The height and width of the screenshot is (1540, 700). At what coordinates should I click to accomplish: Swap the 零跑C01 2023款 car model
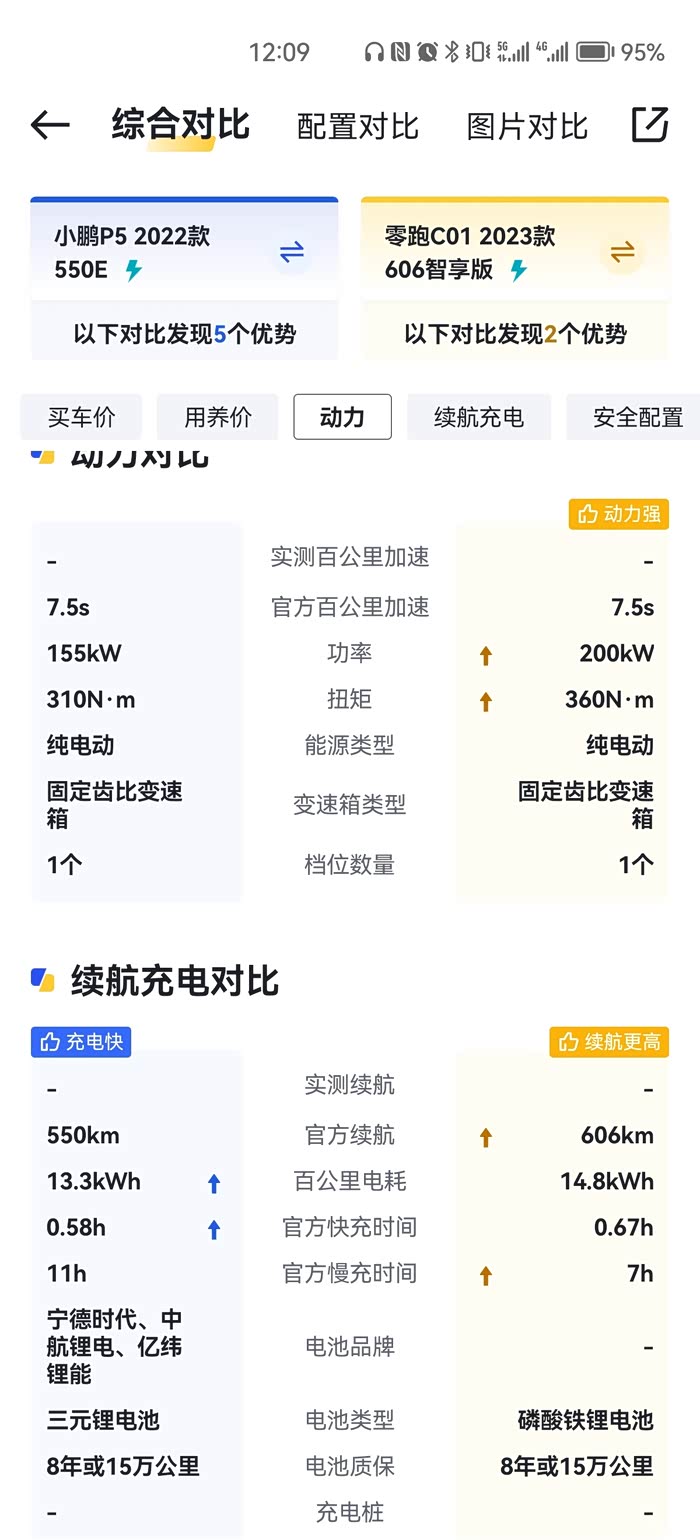(x=622, y=253)
